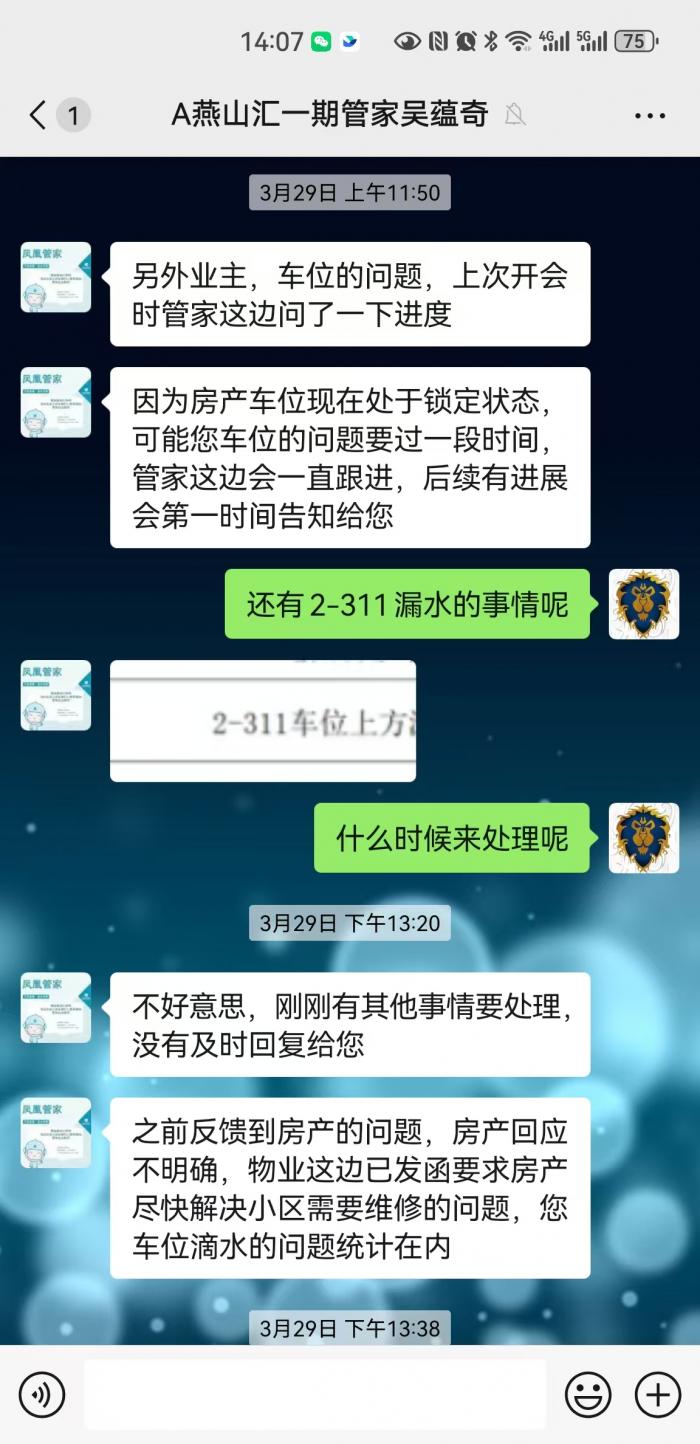This screenshot has height=1444, width=700.
Task: Open the emoji sticker panel
Action: (x=588, y=1394)
